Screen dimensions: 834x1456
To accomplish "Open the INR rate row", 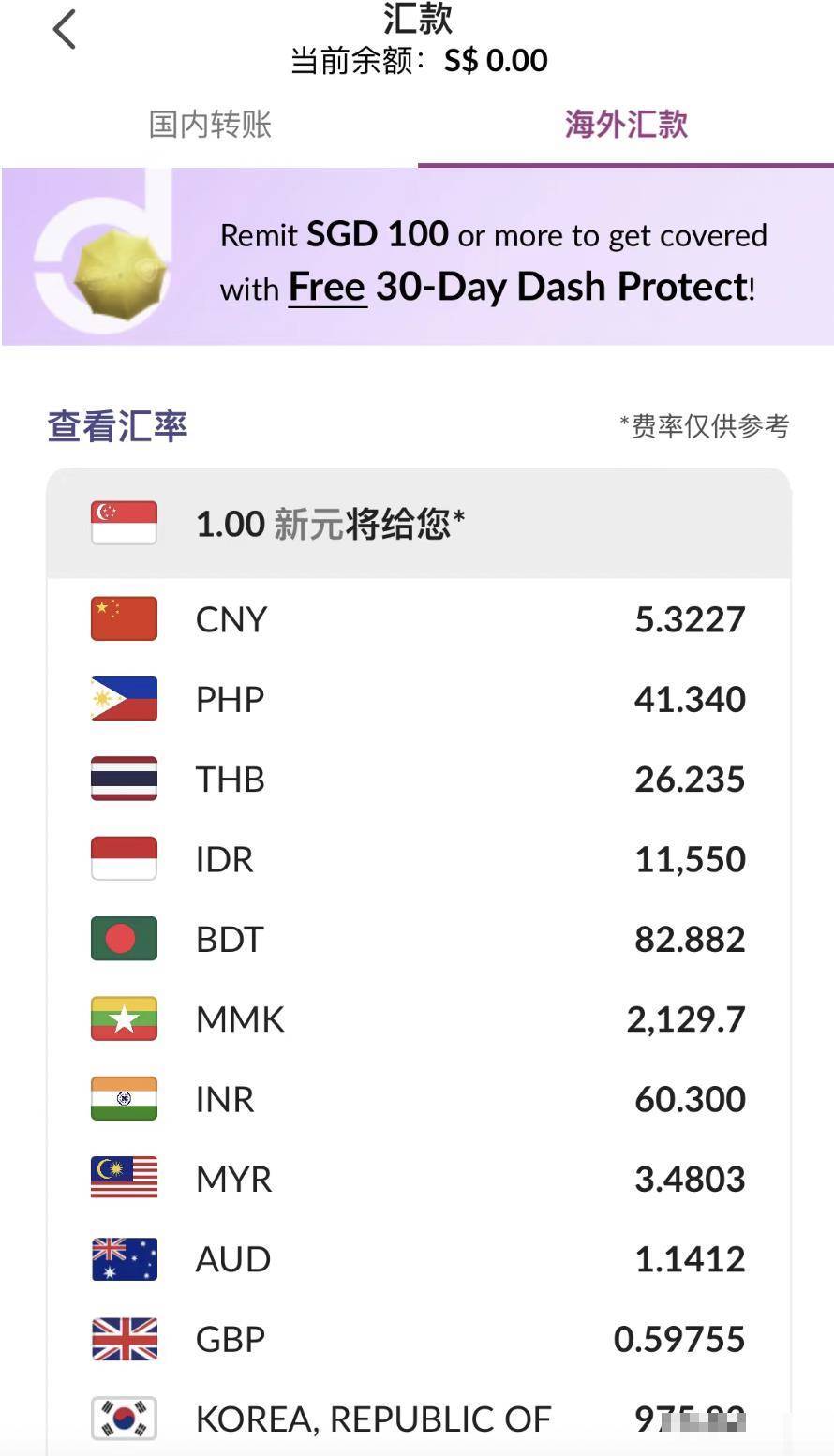I will pos(418,1099).
